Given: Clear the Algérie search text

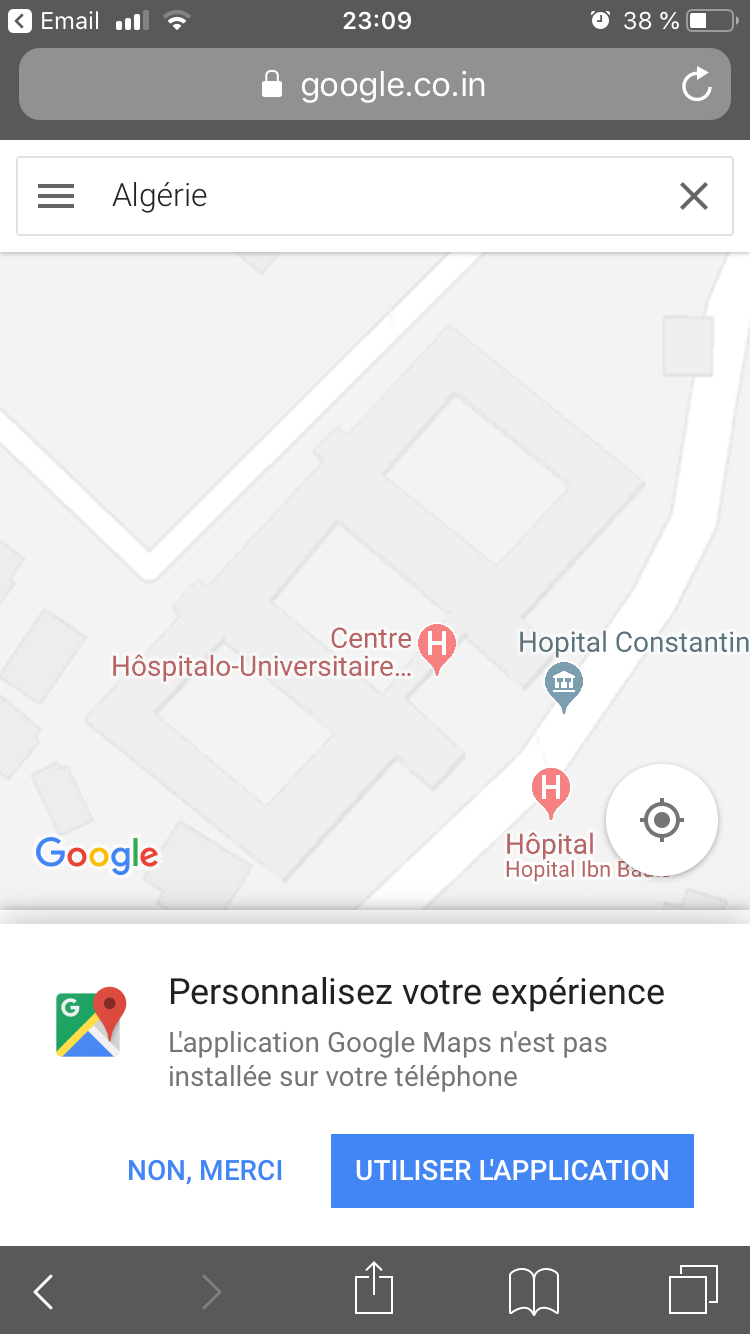Looking at the screenshot, I should pyautogui.click(x=693, y=196).
